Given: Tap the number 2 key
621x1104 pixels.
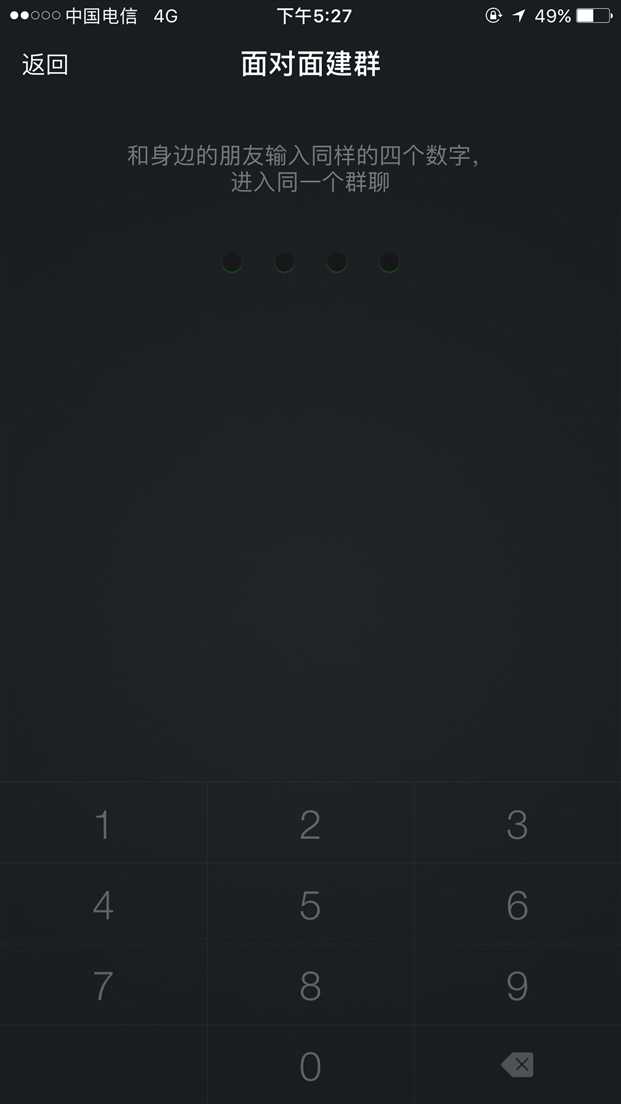Looking at the screenshot, I should pyautogui.click(x=310, y=824).
